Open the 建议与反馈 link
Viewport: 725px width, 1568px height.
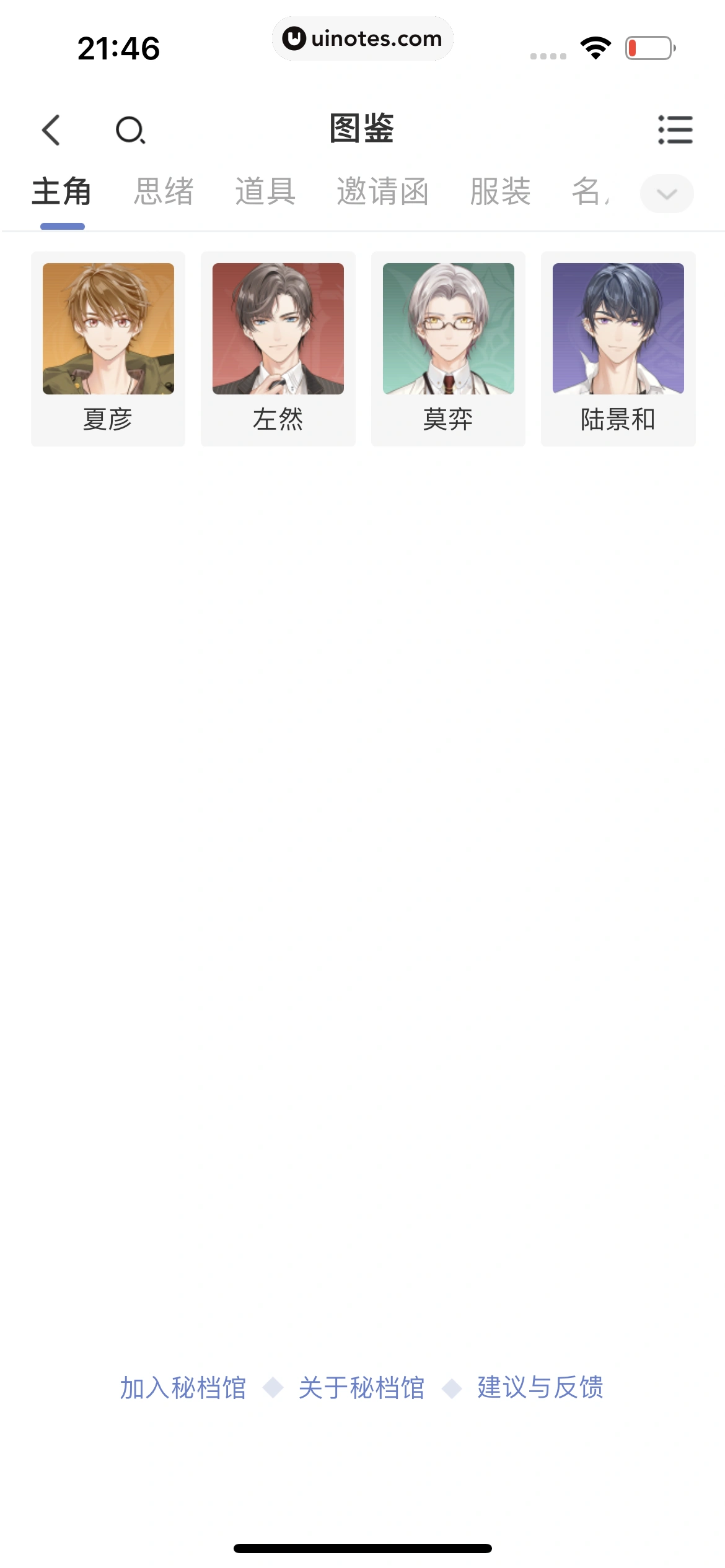click(x=540, y=1388)
